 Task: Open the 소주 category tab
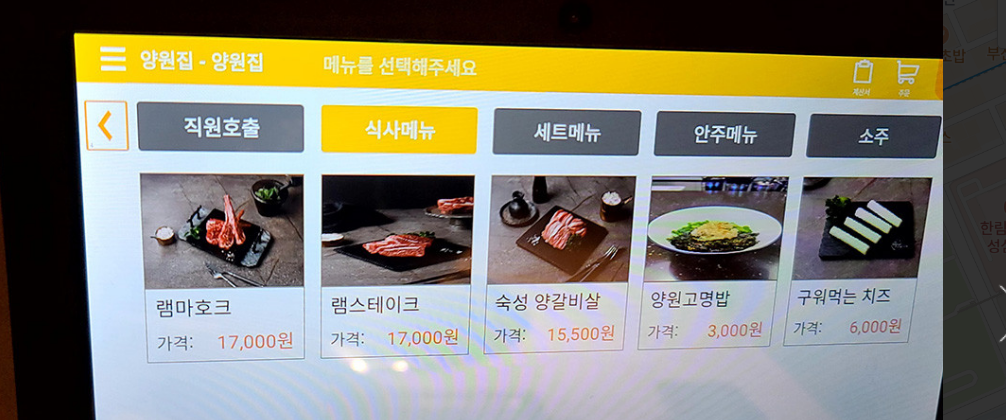pos(873,137)
